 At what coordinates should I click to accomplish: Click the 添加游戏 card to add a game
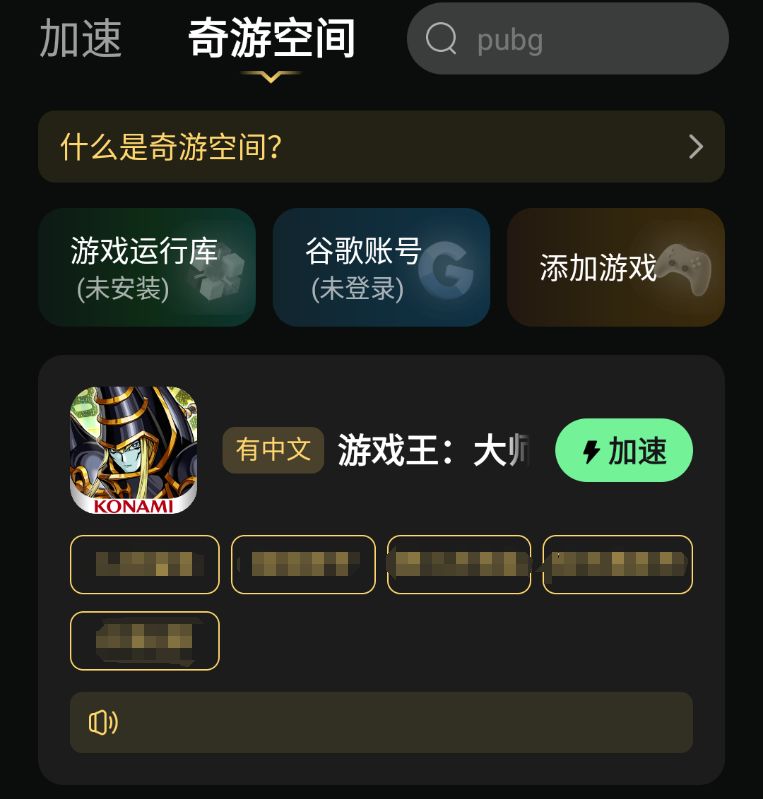point(615,266)
